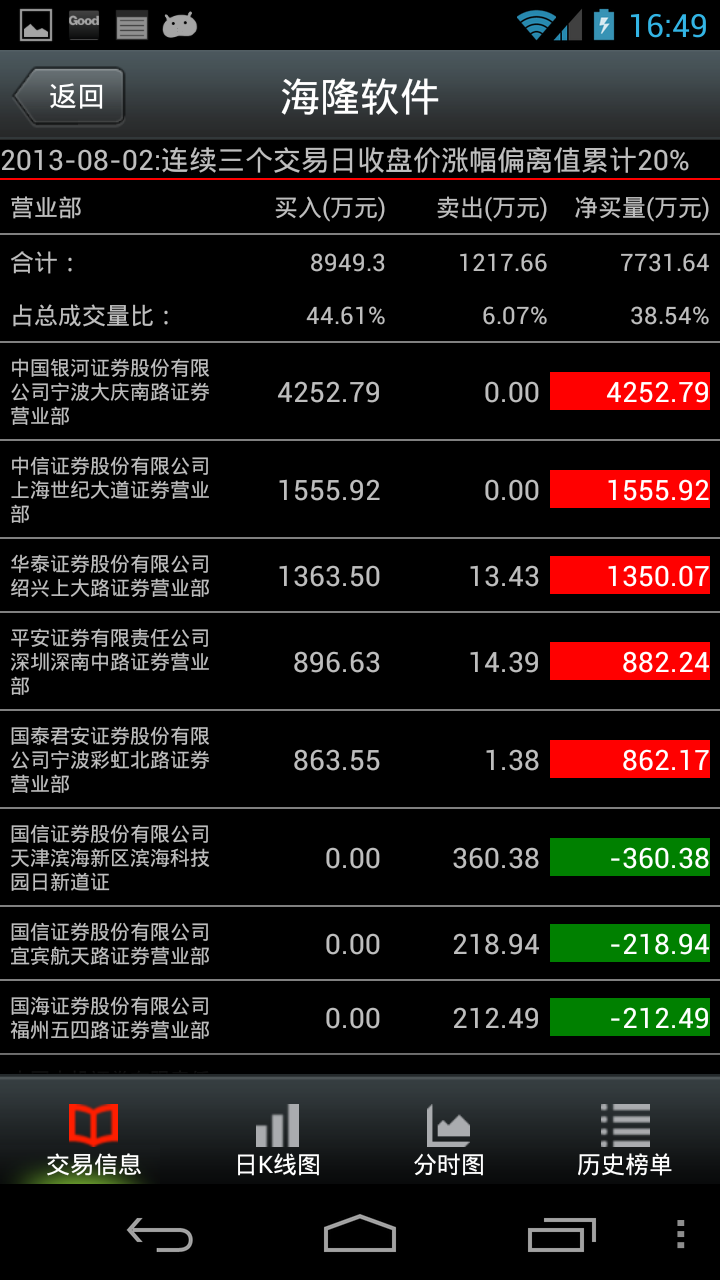Open the recent apps button

coord(561,1234)
